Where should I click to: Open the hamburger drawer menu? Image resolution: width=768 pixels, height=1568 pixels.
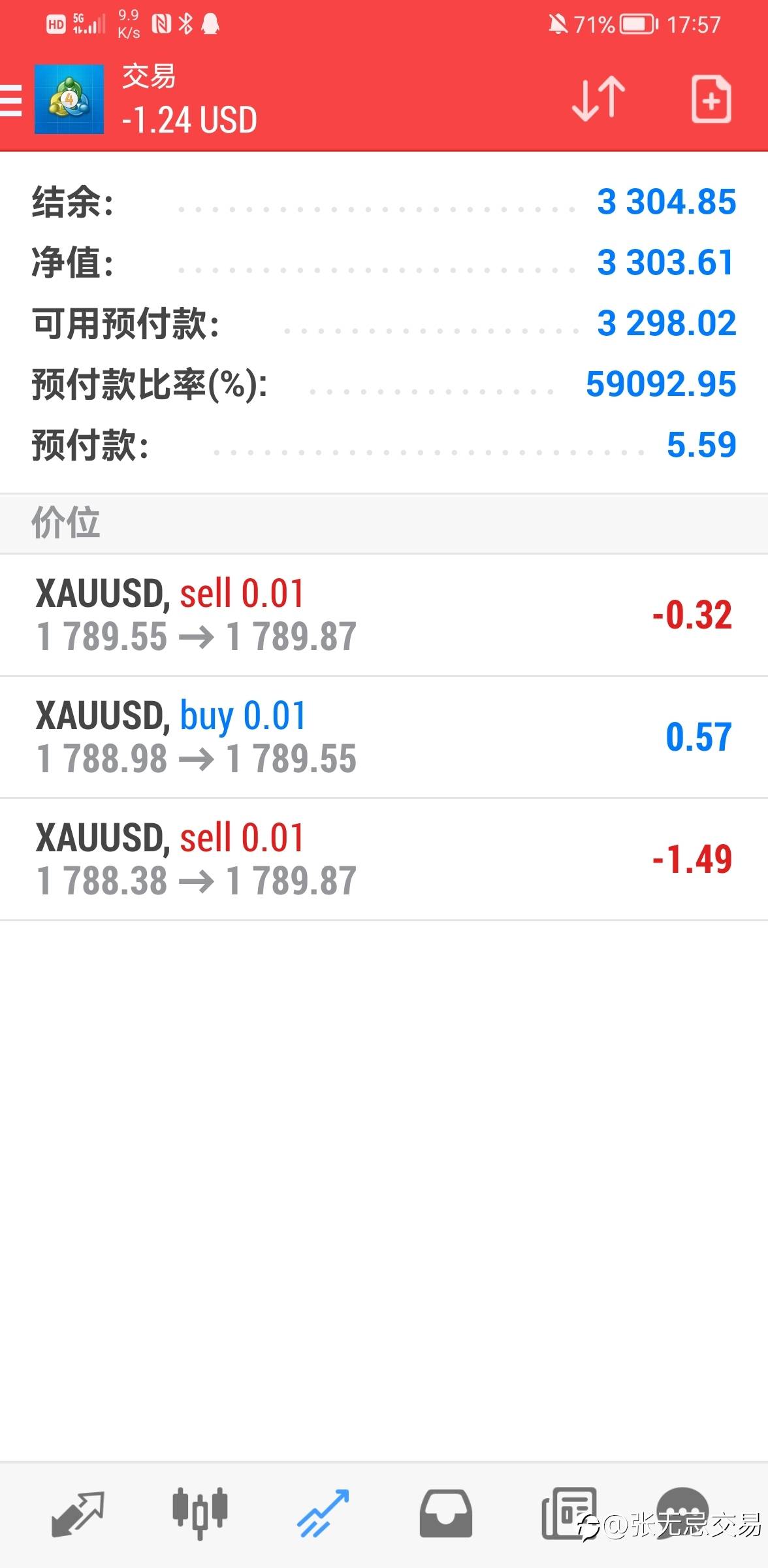[x=10, y=101]
